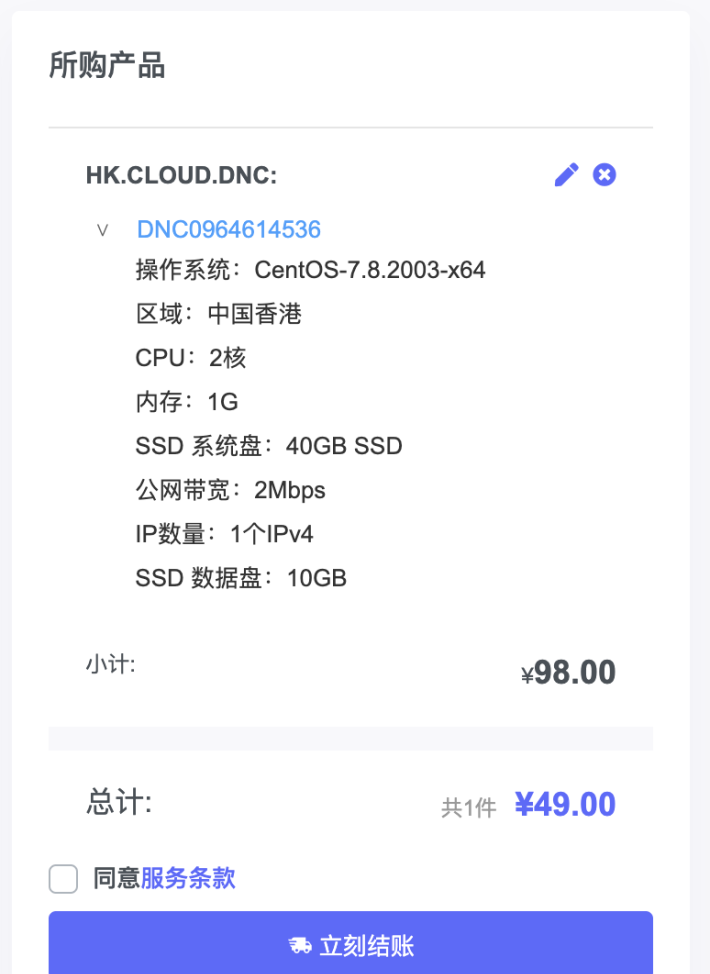
Task: Remove HK.CLOUD.DNC product from cart
Action: click(x=604, y=175)
